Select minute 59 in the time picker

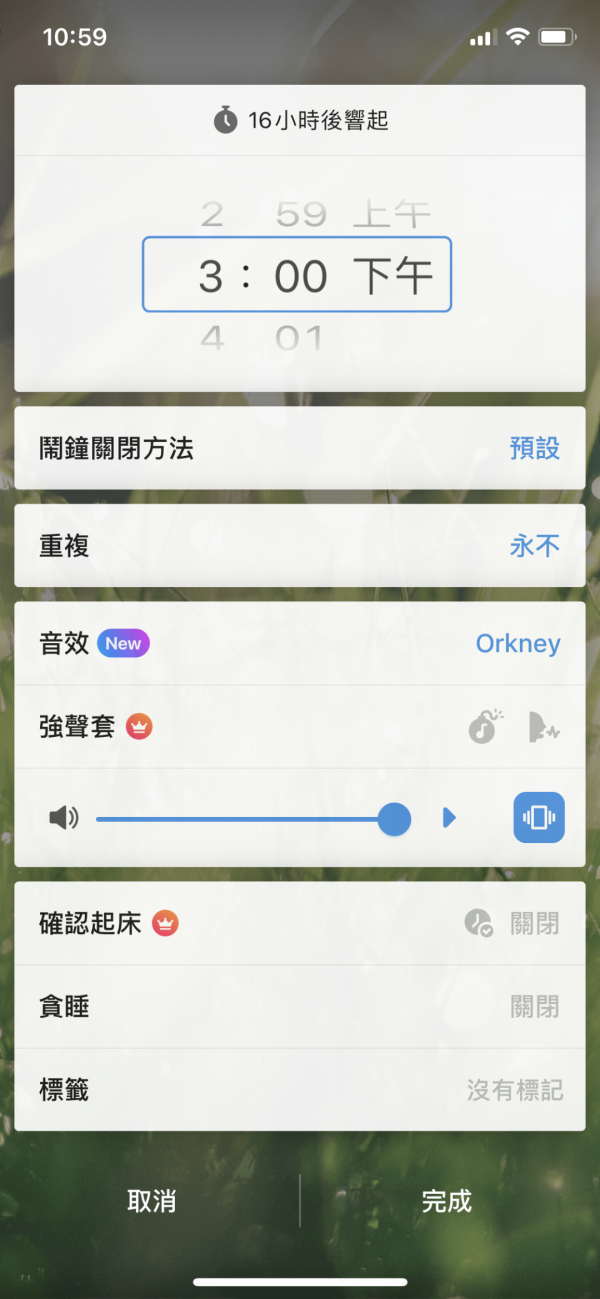pos(301,214)
